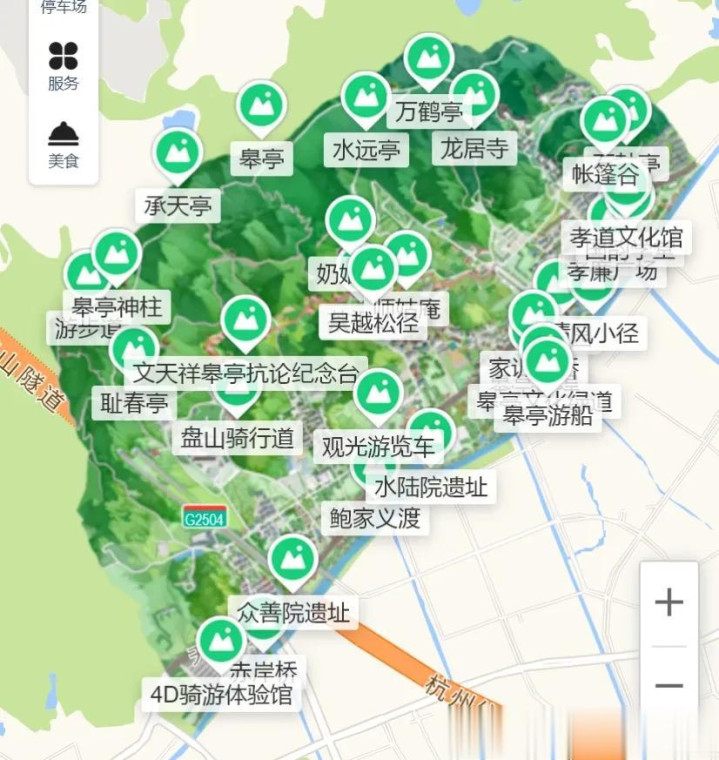Select the 服务 filter in side panel

pos(63,66)
